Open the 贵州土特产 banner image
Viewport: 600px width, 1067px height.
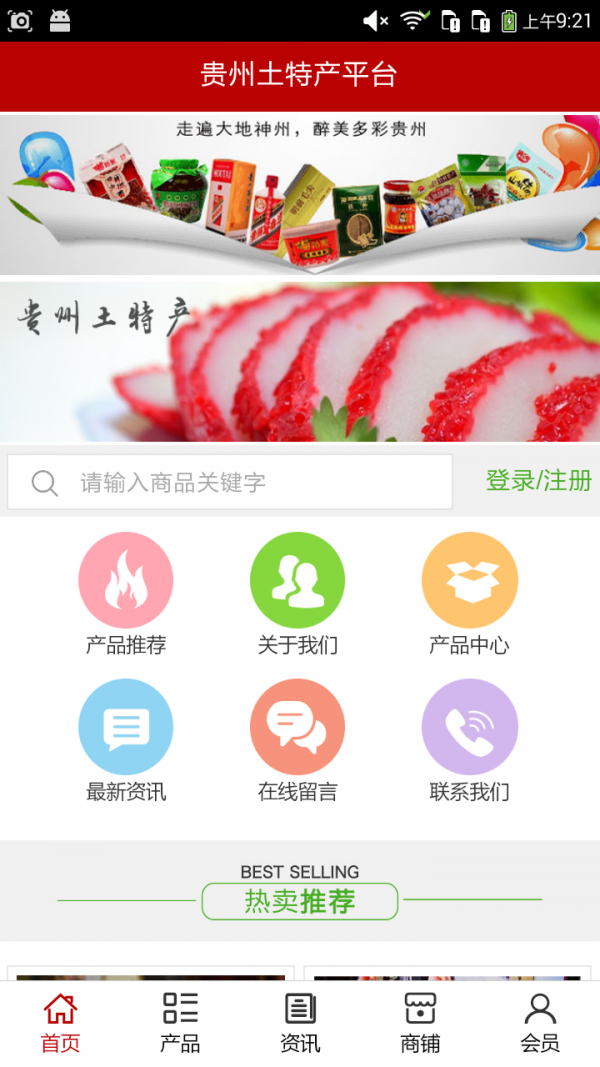pos(300,362)
